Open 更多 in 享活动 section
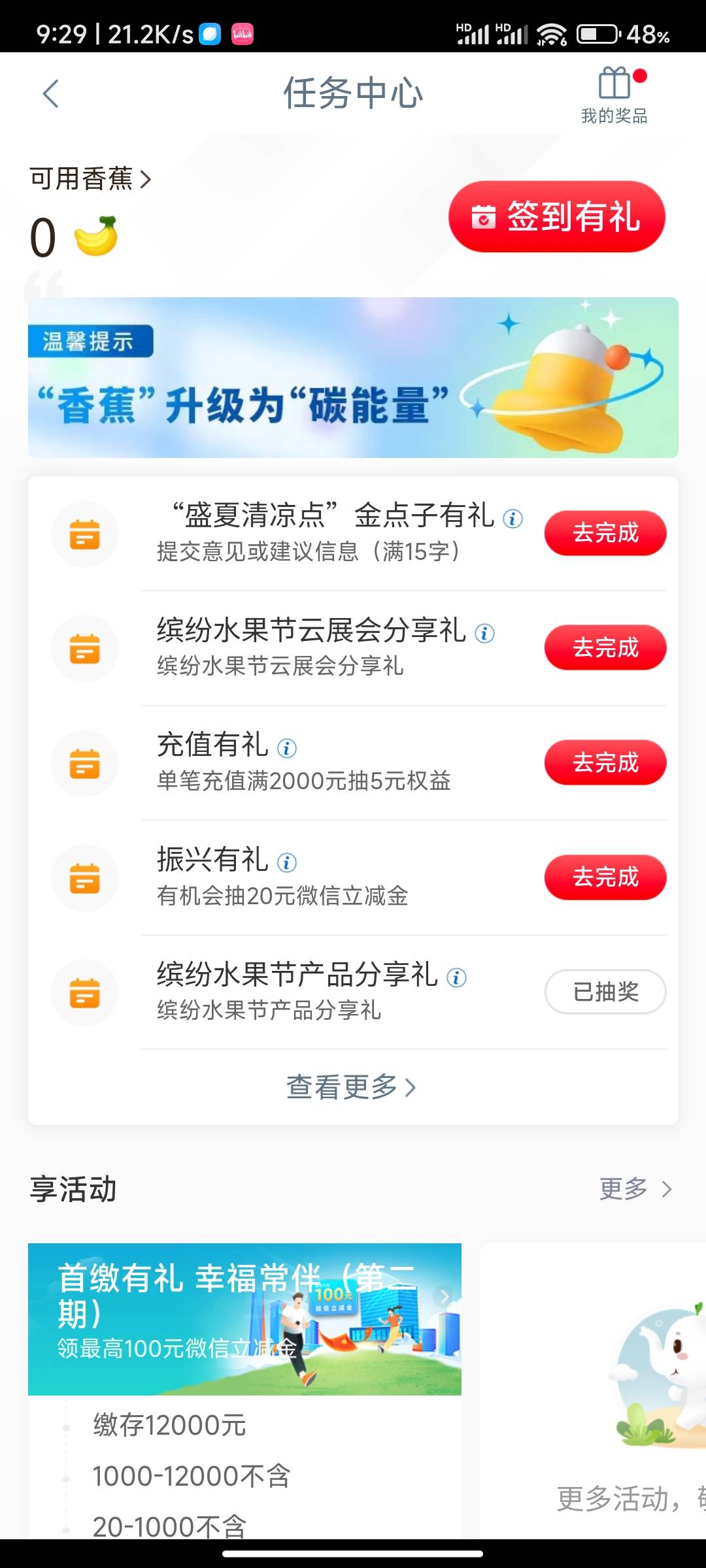The width and height of the screenshot is (706, 1568). [x=635, y=1189]
